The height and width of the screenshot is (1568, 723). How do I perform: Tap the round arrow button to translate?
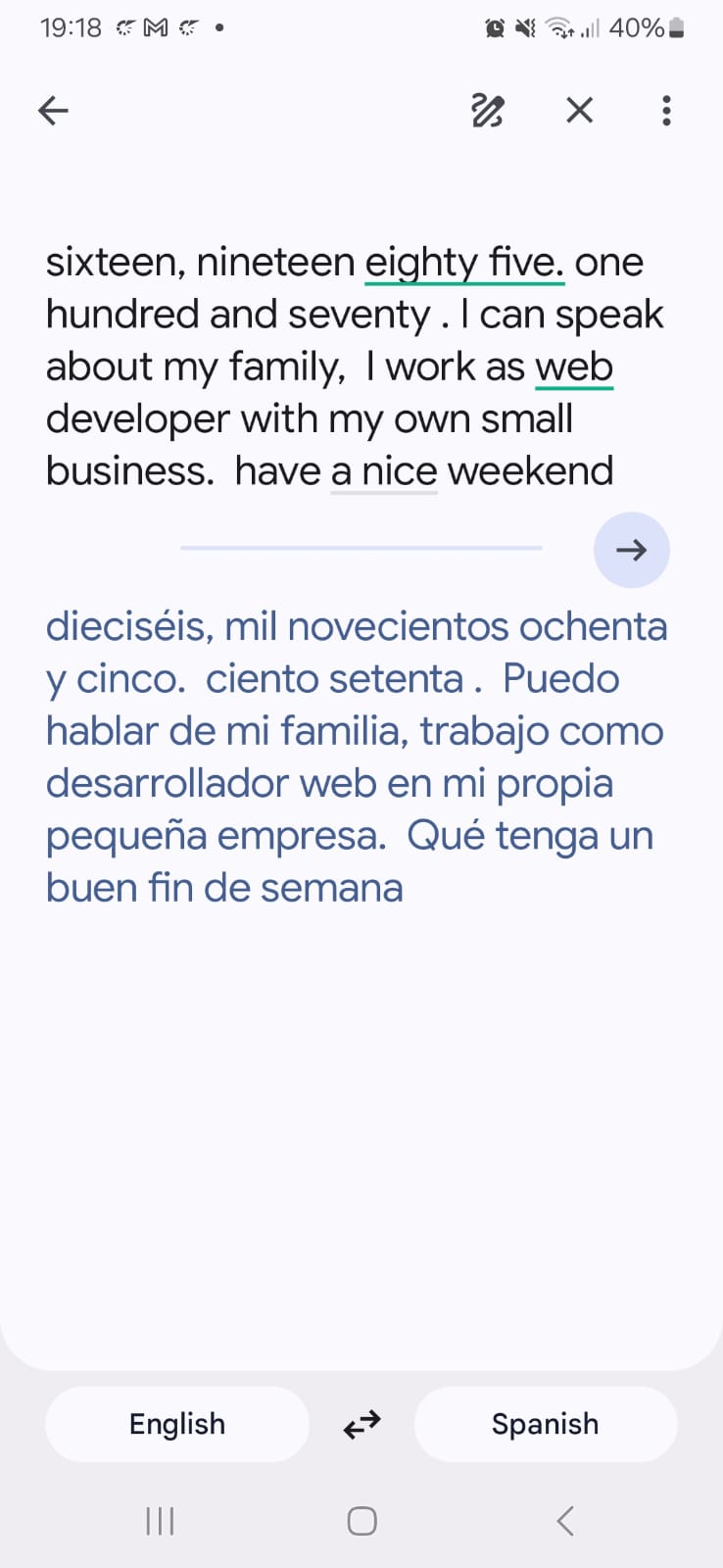[x=631, y=550]
